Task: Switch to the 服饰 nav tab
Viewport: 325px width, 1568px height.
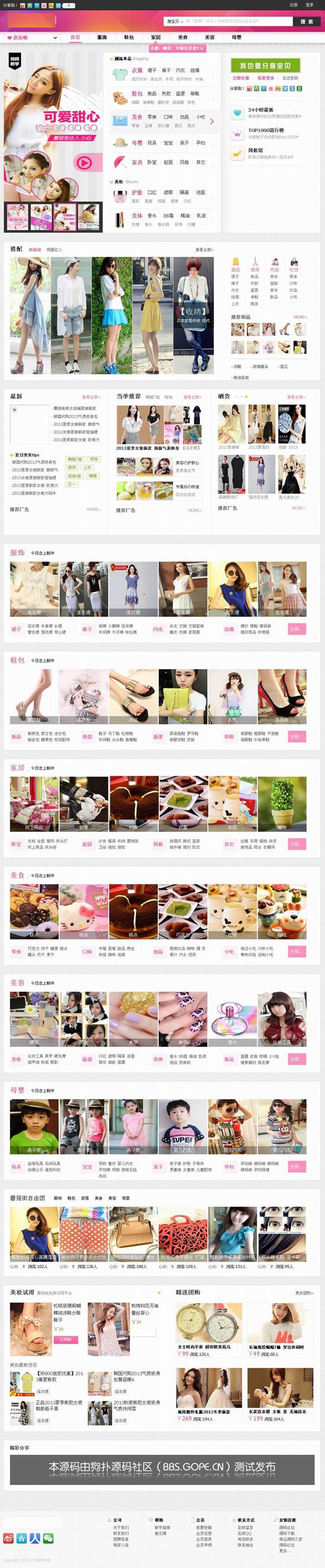Action: [102, 37]
